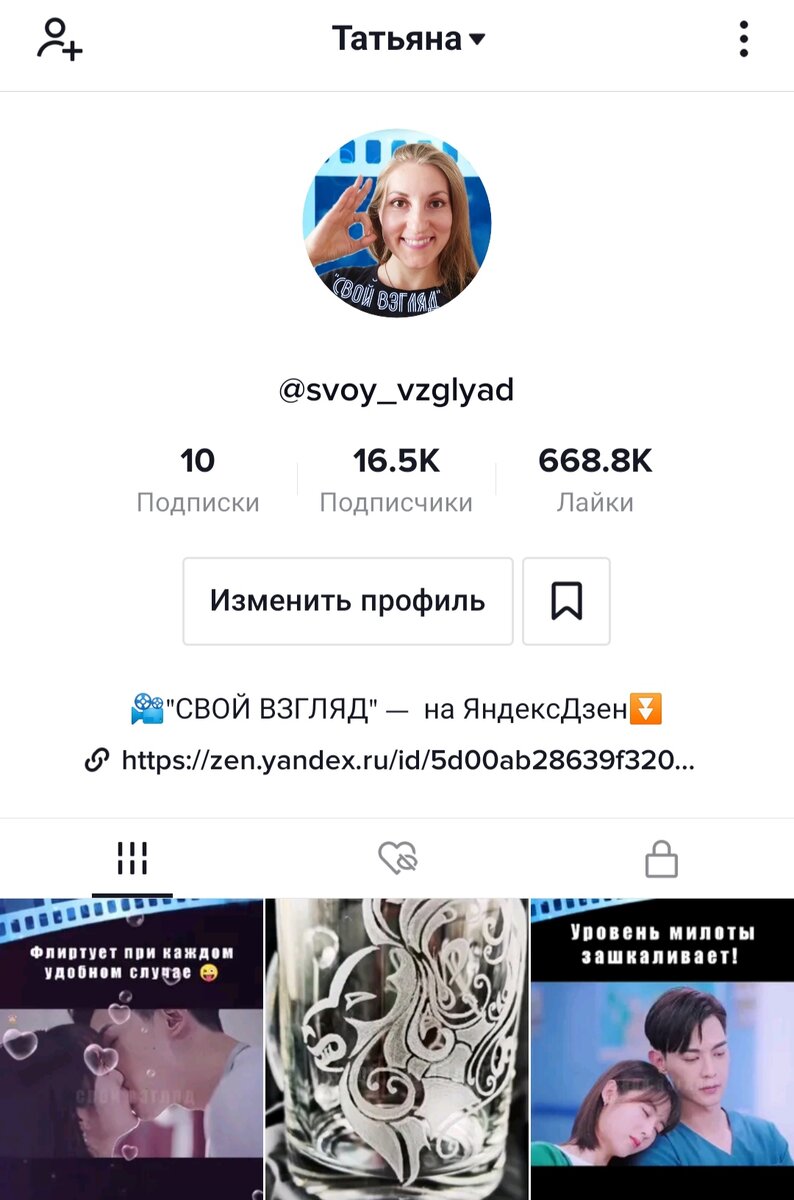Open the liked videos heart icon
This screenshot has height=1200, width=794.
(x=397, y=858)
